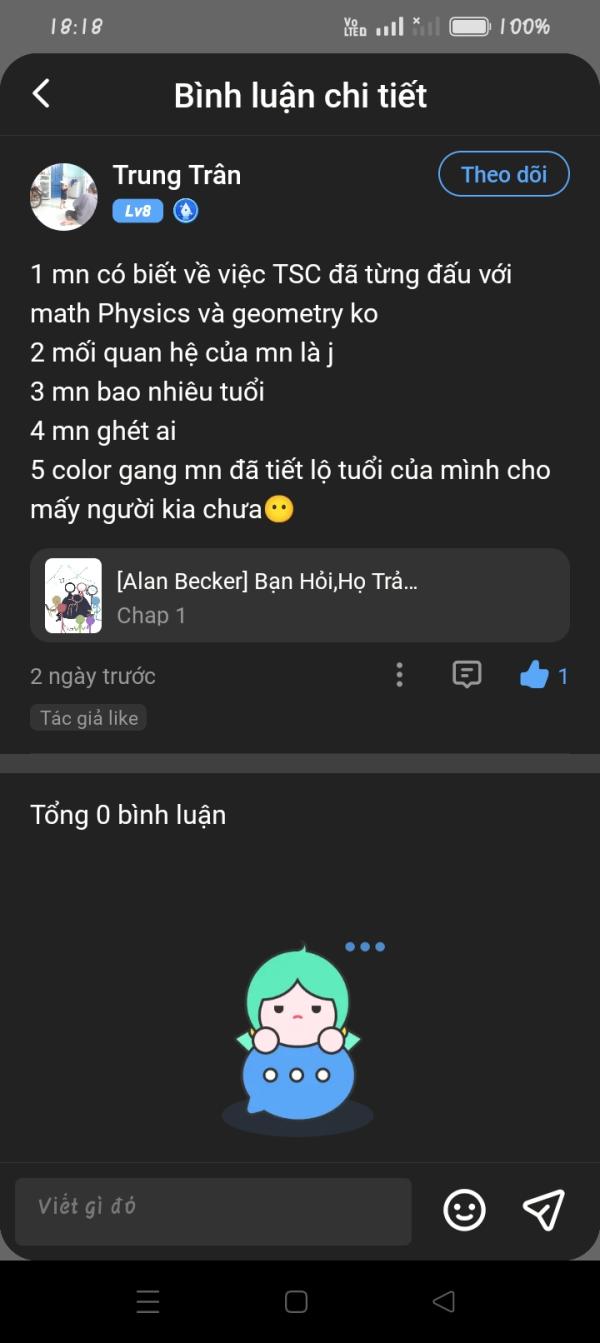The height and width of the screenshot is (1343, 600).
Task: Send the comment with paper plane
Action: tap(544, 1210)
